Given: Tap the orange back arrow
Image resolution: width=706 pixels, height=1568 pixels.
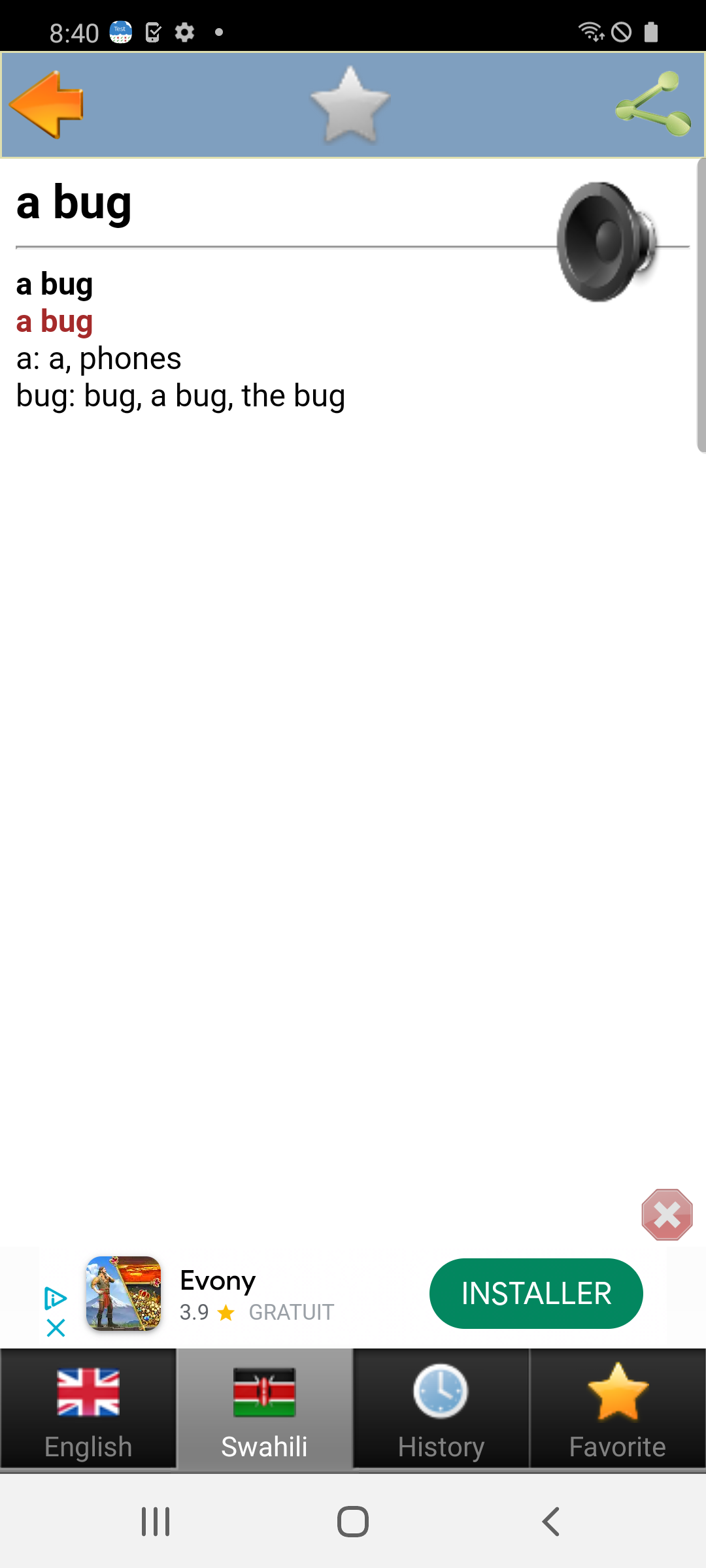Looking at the screenshot, I should pyautogui.click(x=47, y=105).
